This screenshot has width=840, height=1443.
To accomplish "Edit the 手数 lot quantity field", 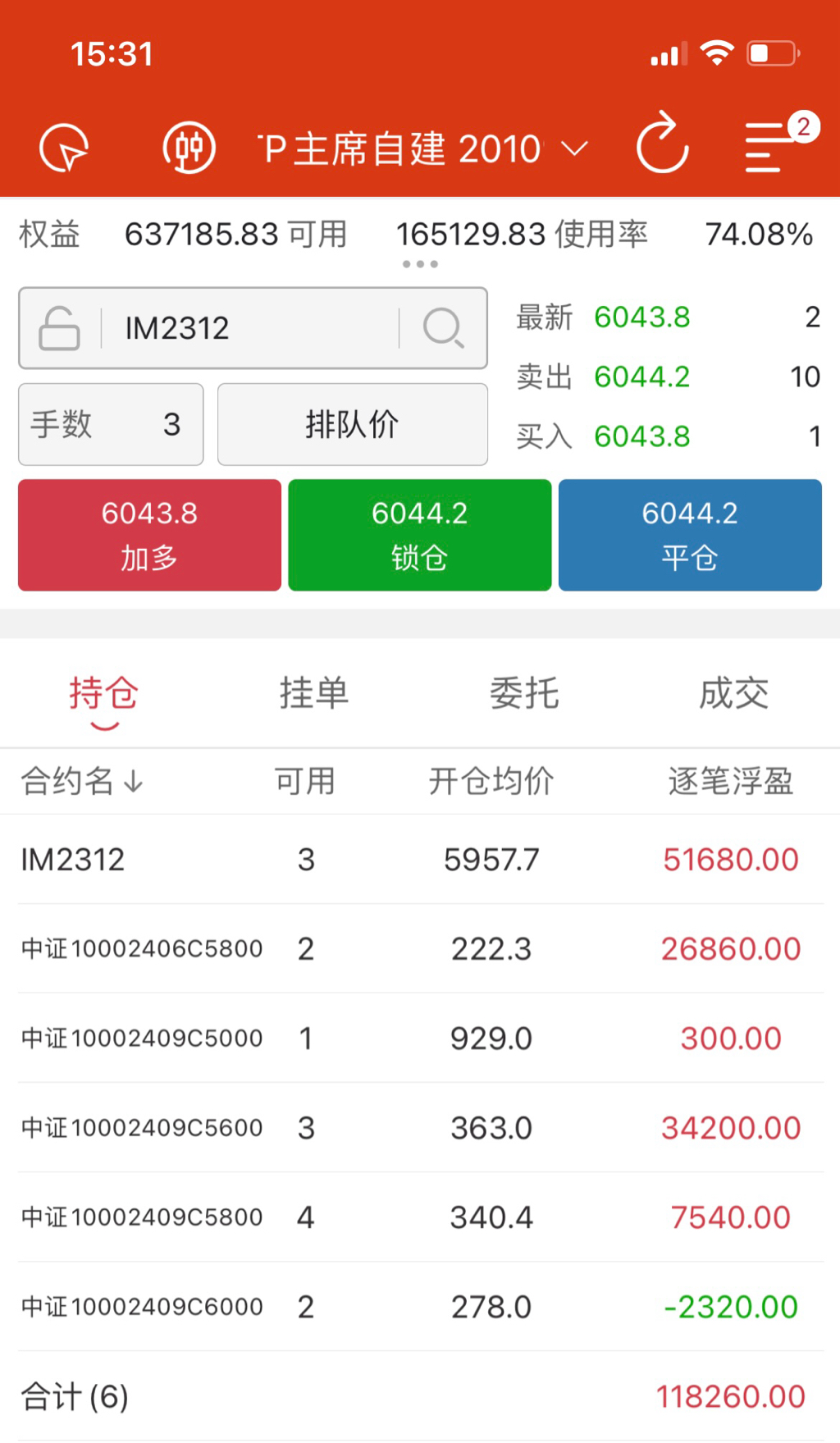I will pyautogui.click(x=111, y=425).
